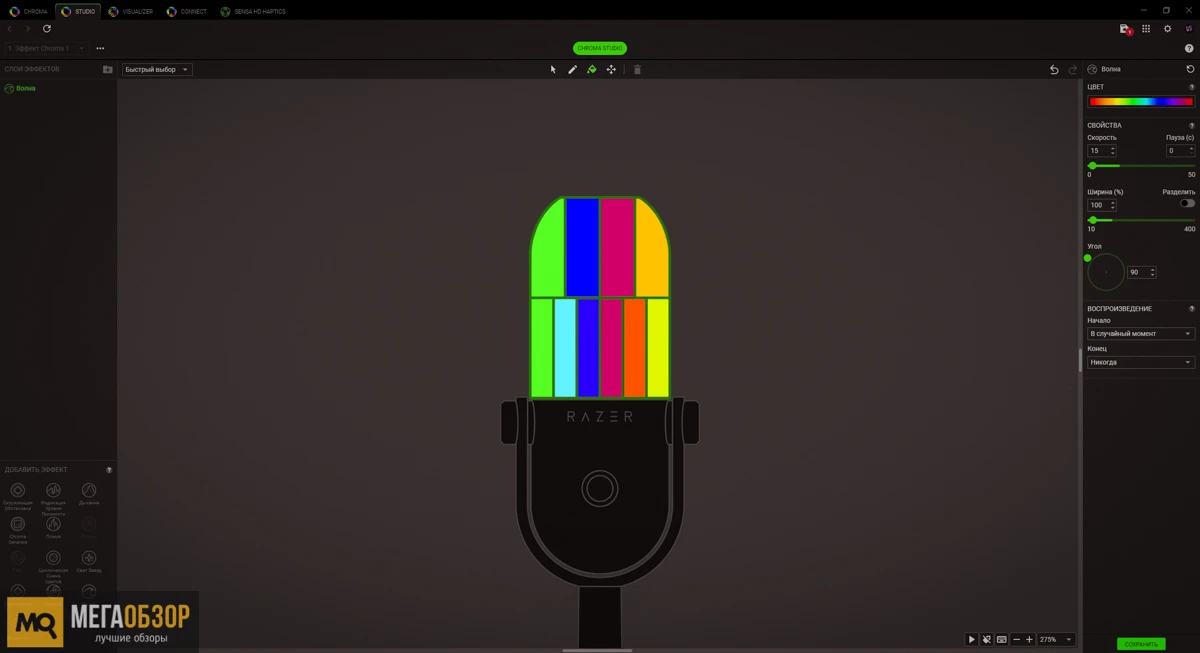Tap the trash delete icon
Image resolution: width=1200 pixels, height=653 pixels.
click(x=637, y=70)
